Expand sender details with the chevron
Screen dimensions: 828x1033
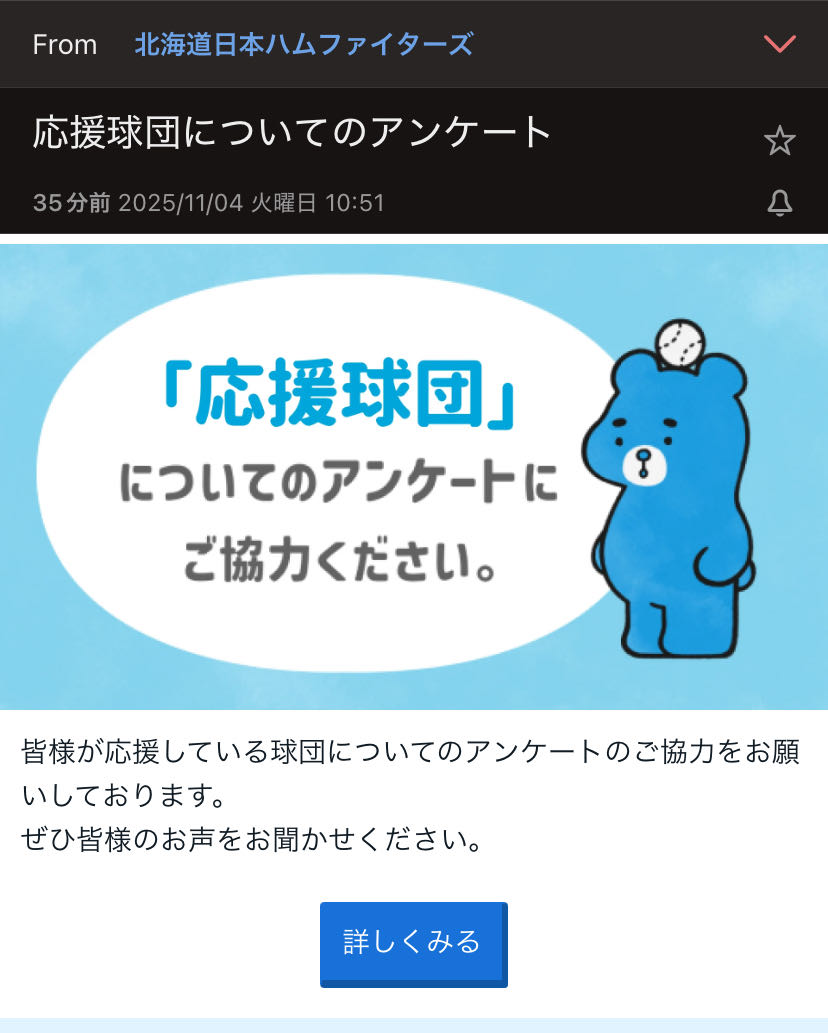click(778, 44)
